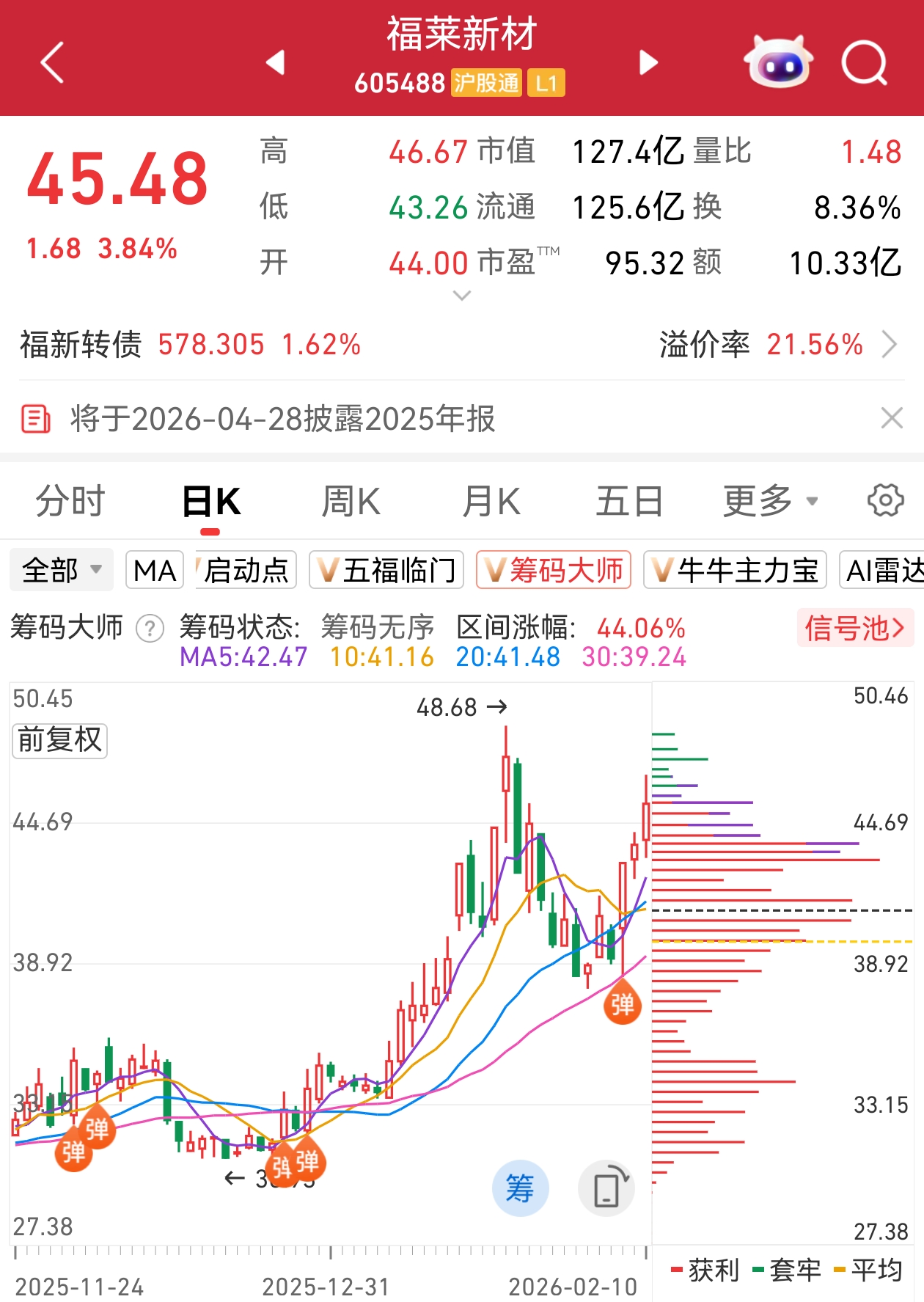The height and width of the screenshot is (1302, 924).
Task: Go back using the top-left arrow
Action: click(x=53, y=63)
